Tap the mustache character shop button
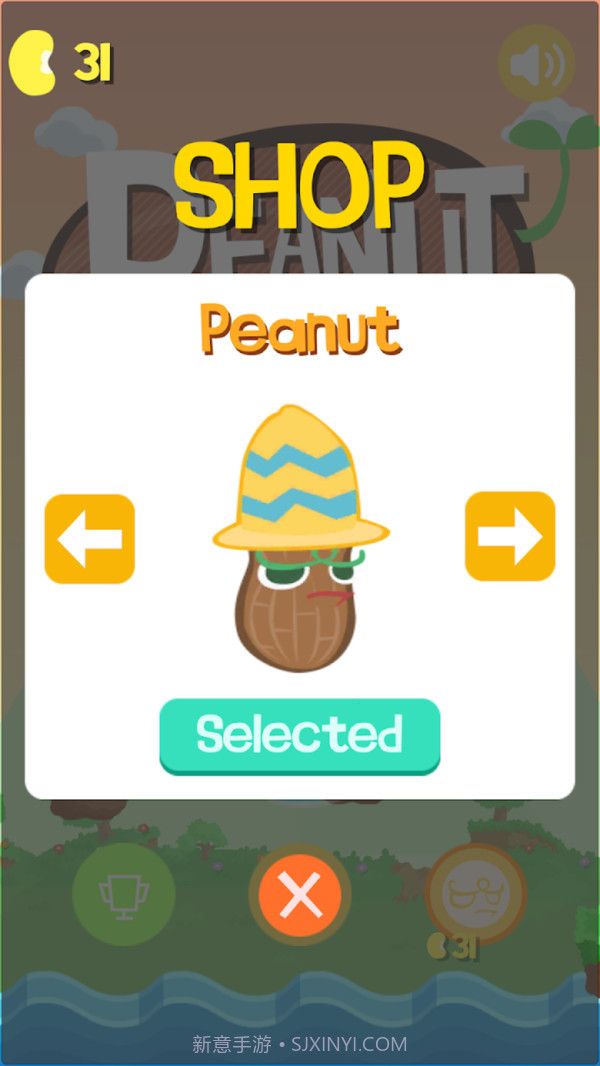600x1066 pixels. click(x=475, y=893)
